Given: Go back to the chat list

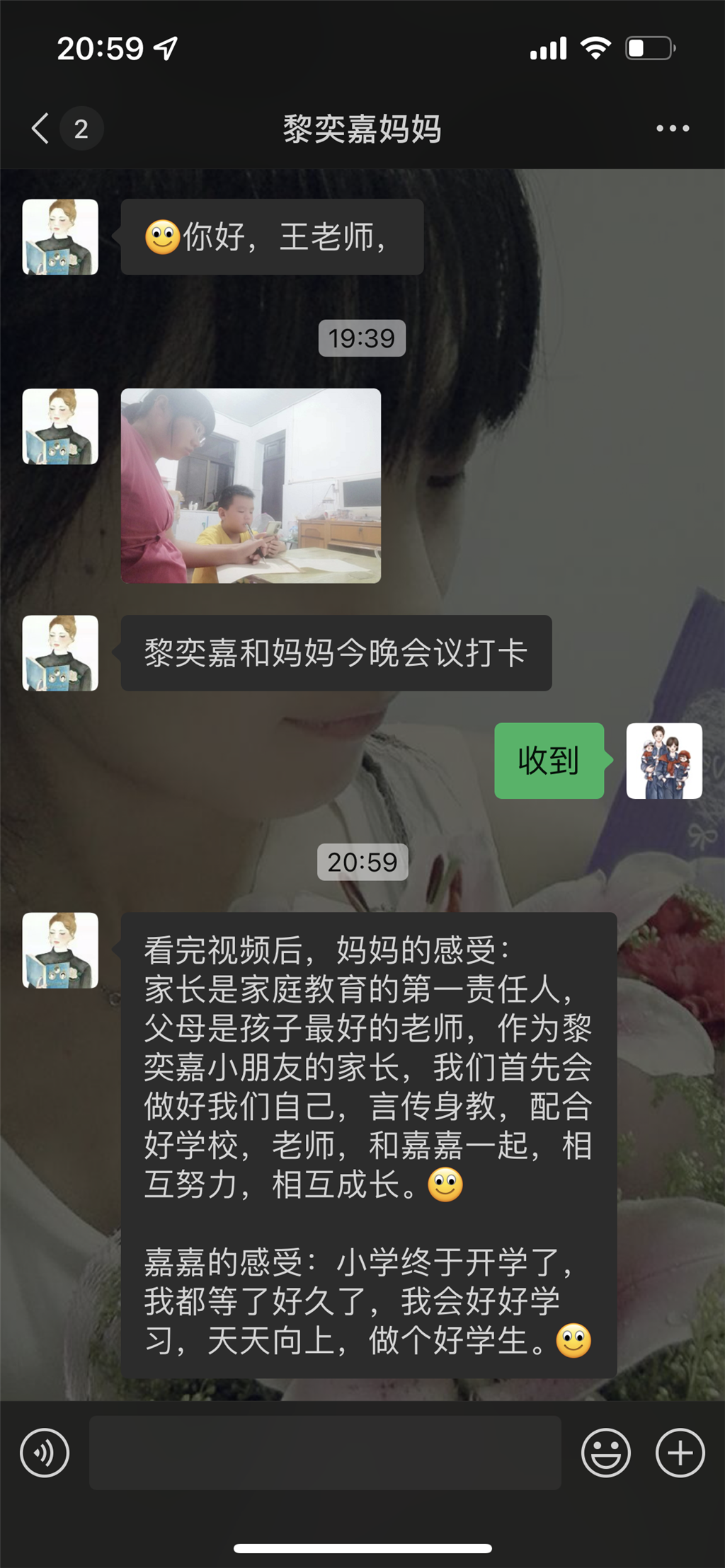Looking at the screenshot, I should pyautogui.click(x=41, y=129).
